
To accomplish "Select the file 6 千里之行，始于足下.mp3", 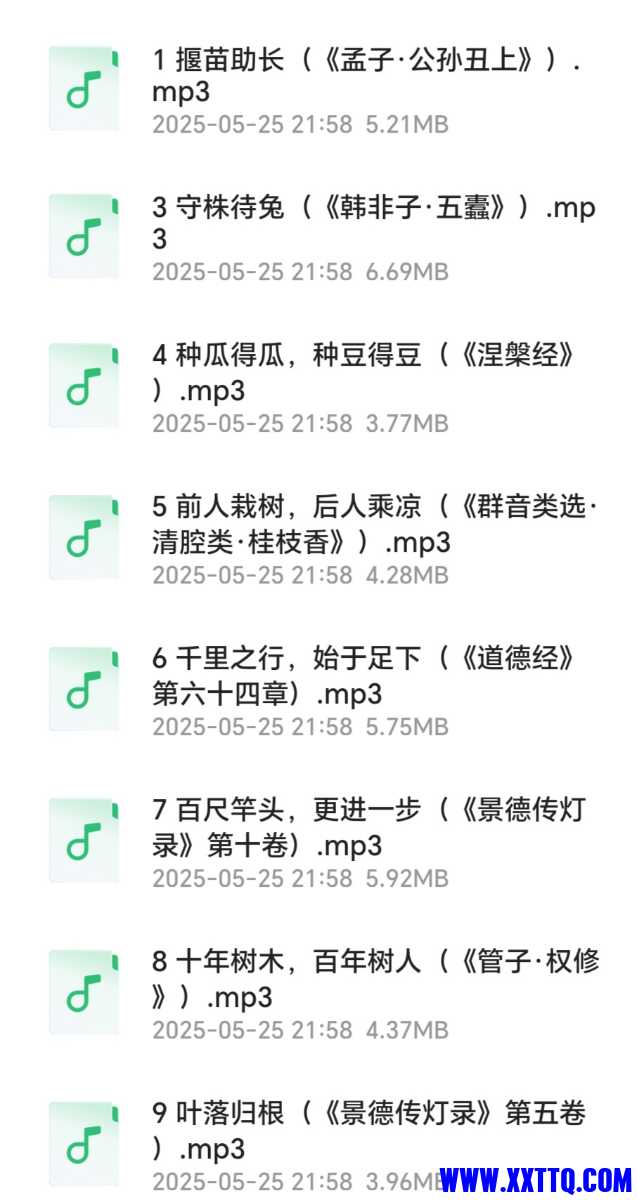I will point(366,676).
